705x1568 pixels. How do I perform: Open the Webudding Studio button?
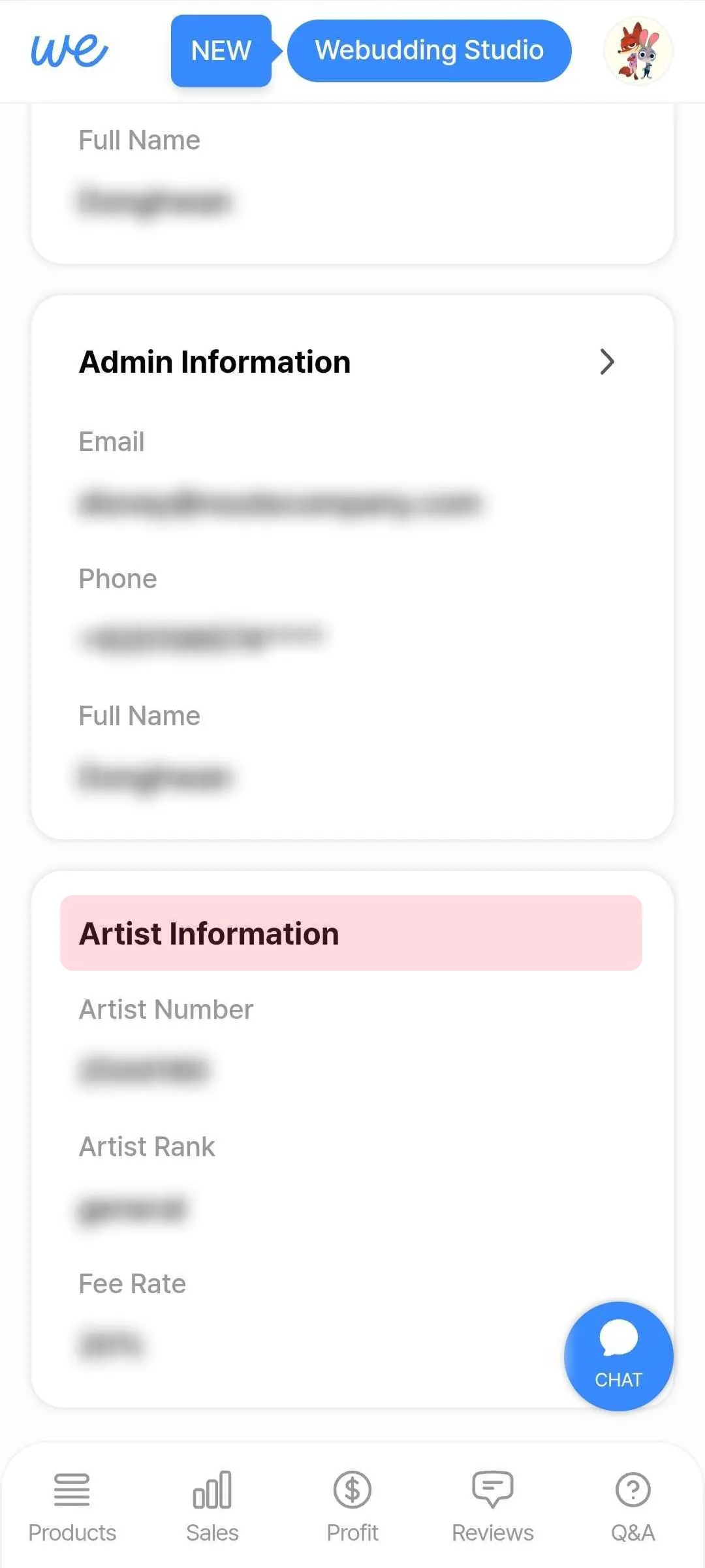click(x=429, y=51)
